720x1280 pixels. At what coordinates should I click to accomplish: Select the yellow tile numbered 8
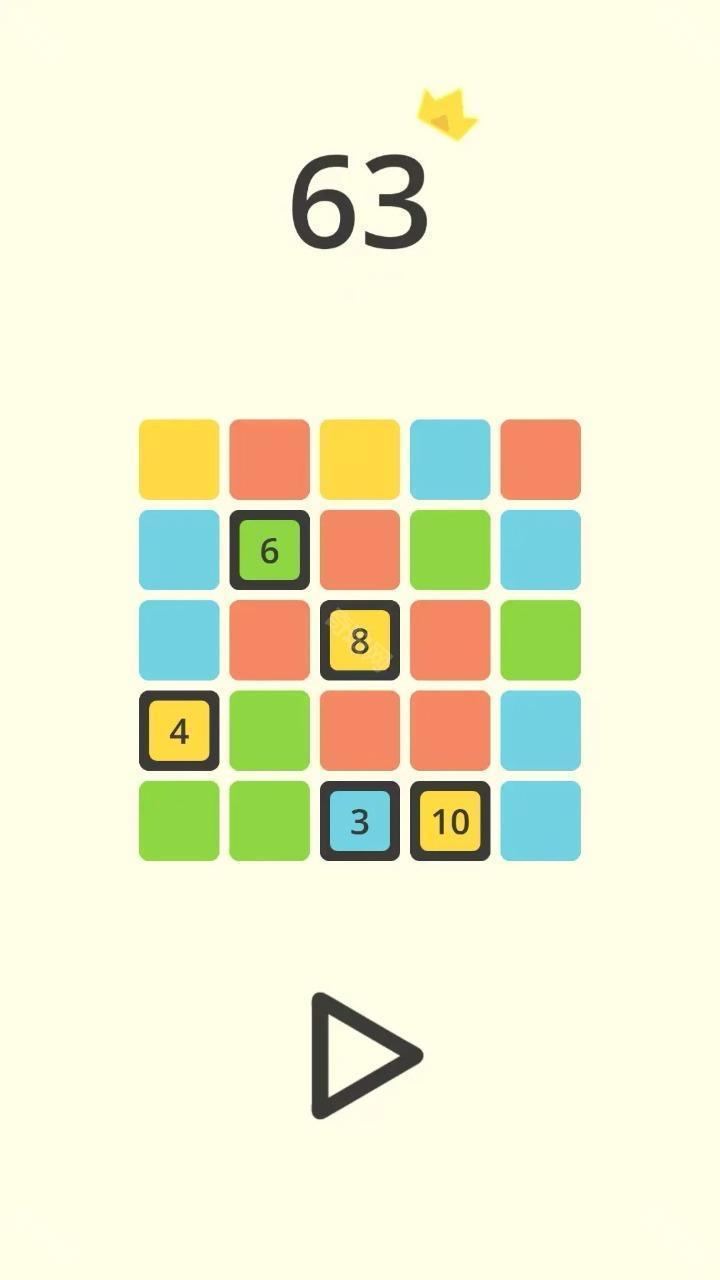pos(360,640)
